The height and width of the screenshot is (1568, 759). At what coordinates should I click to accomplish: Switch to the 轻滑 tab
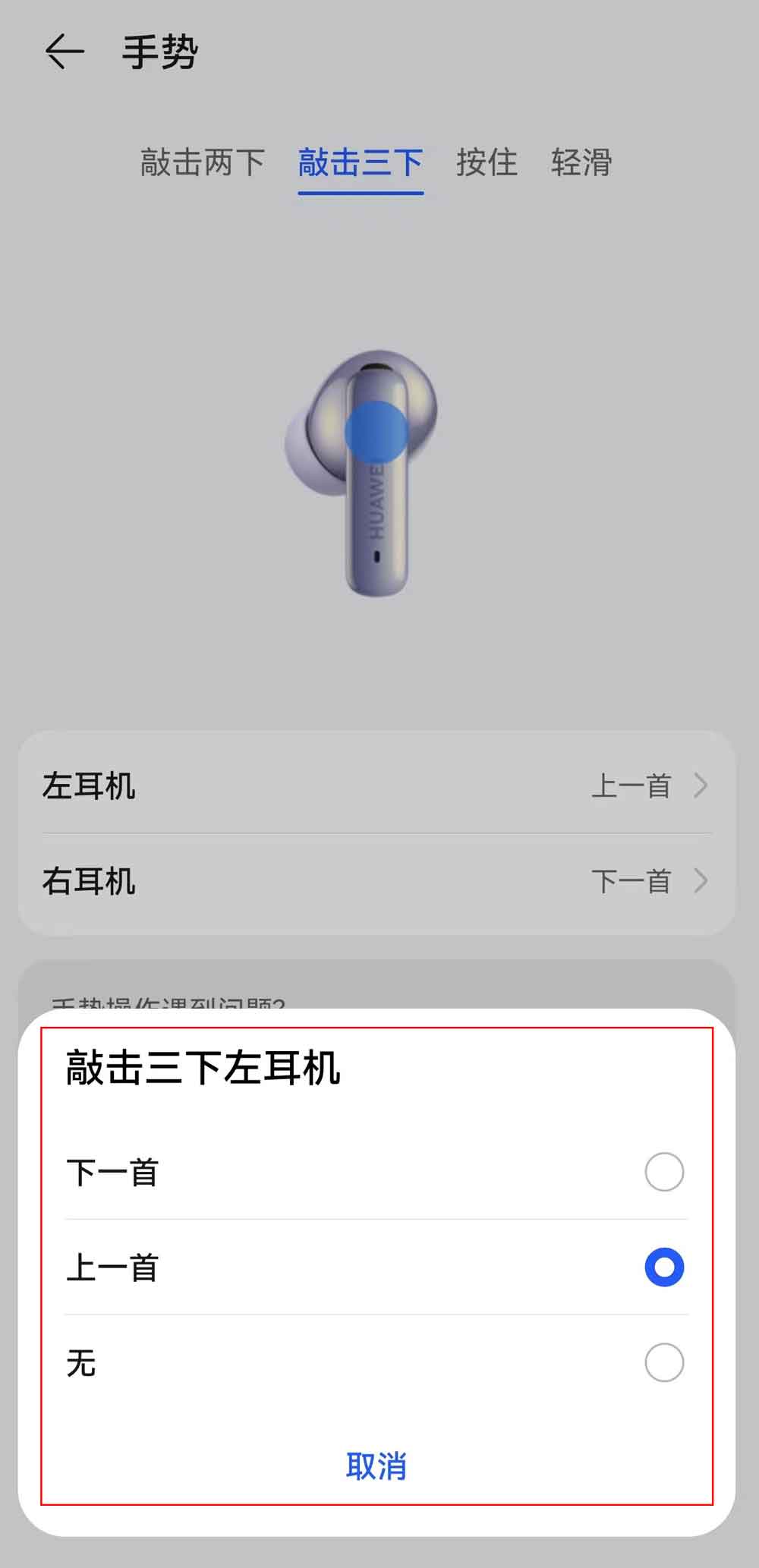[581, 162]
